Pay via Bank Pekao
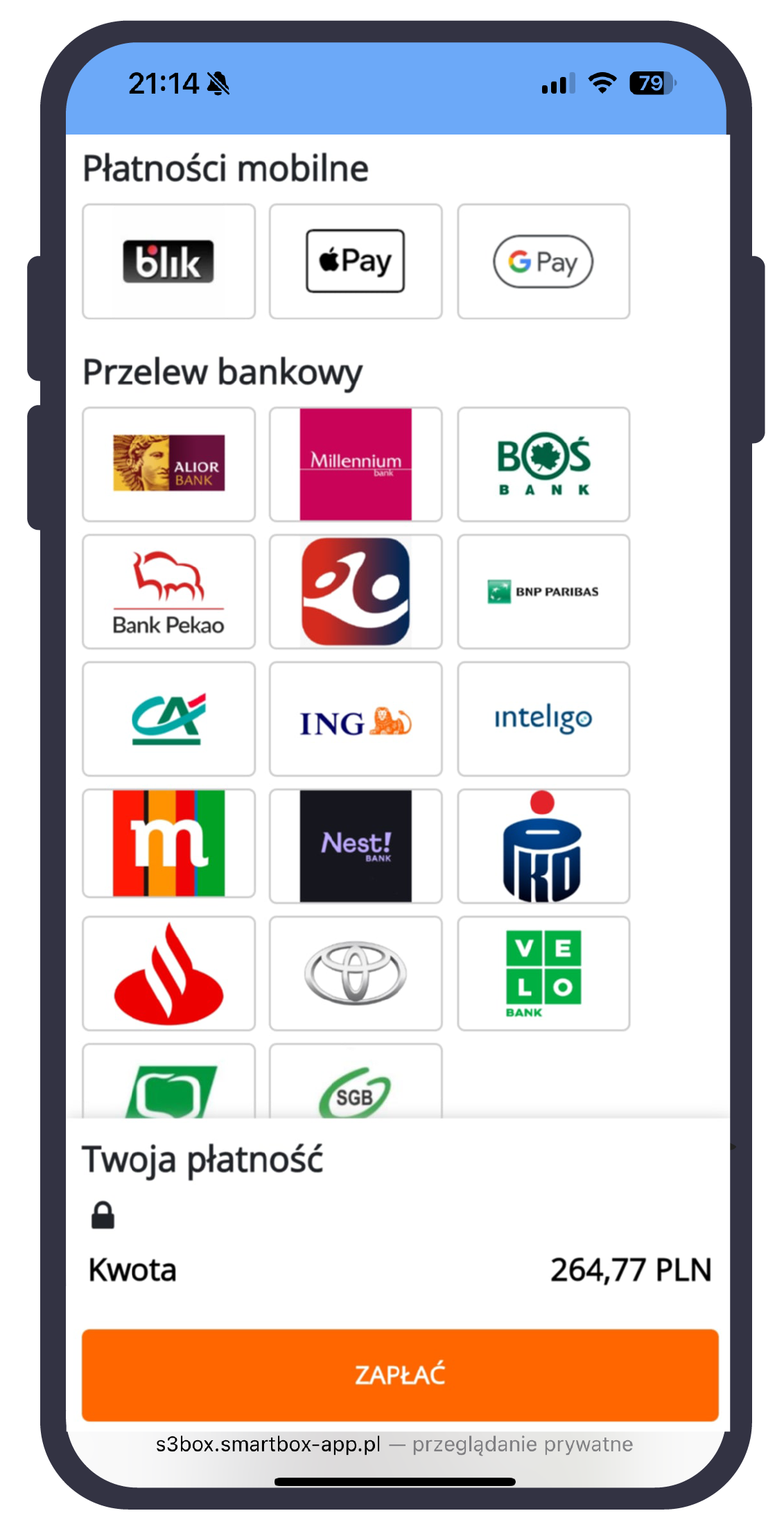 168,591
